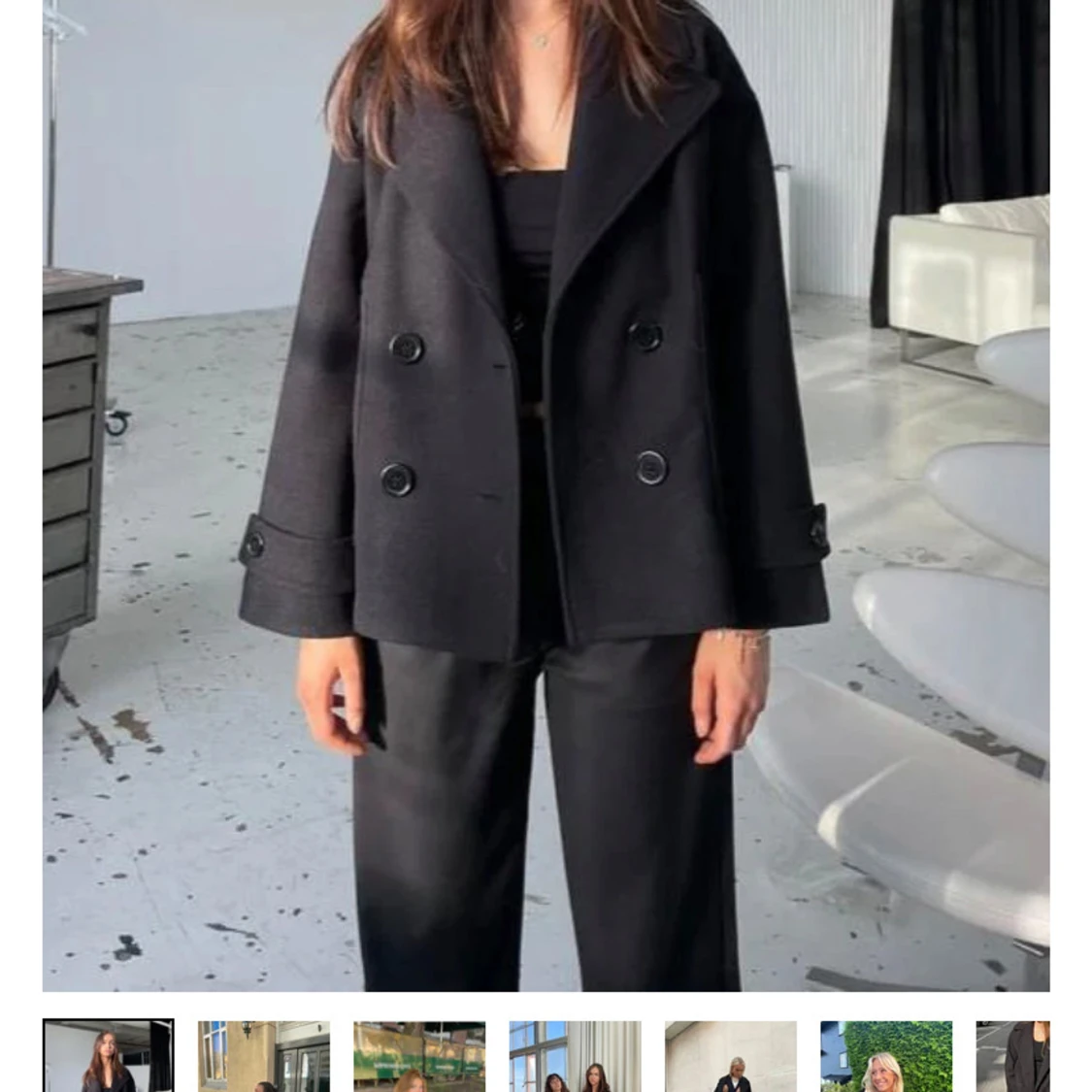Show the thumbnail with the green banner
1092x1092 pixels.
tap(419, 1056)
